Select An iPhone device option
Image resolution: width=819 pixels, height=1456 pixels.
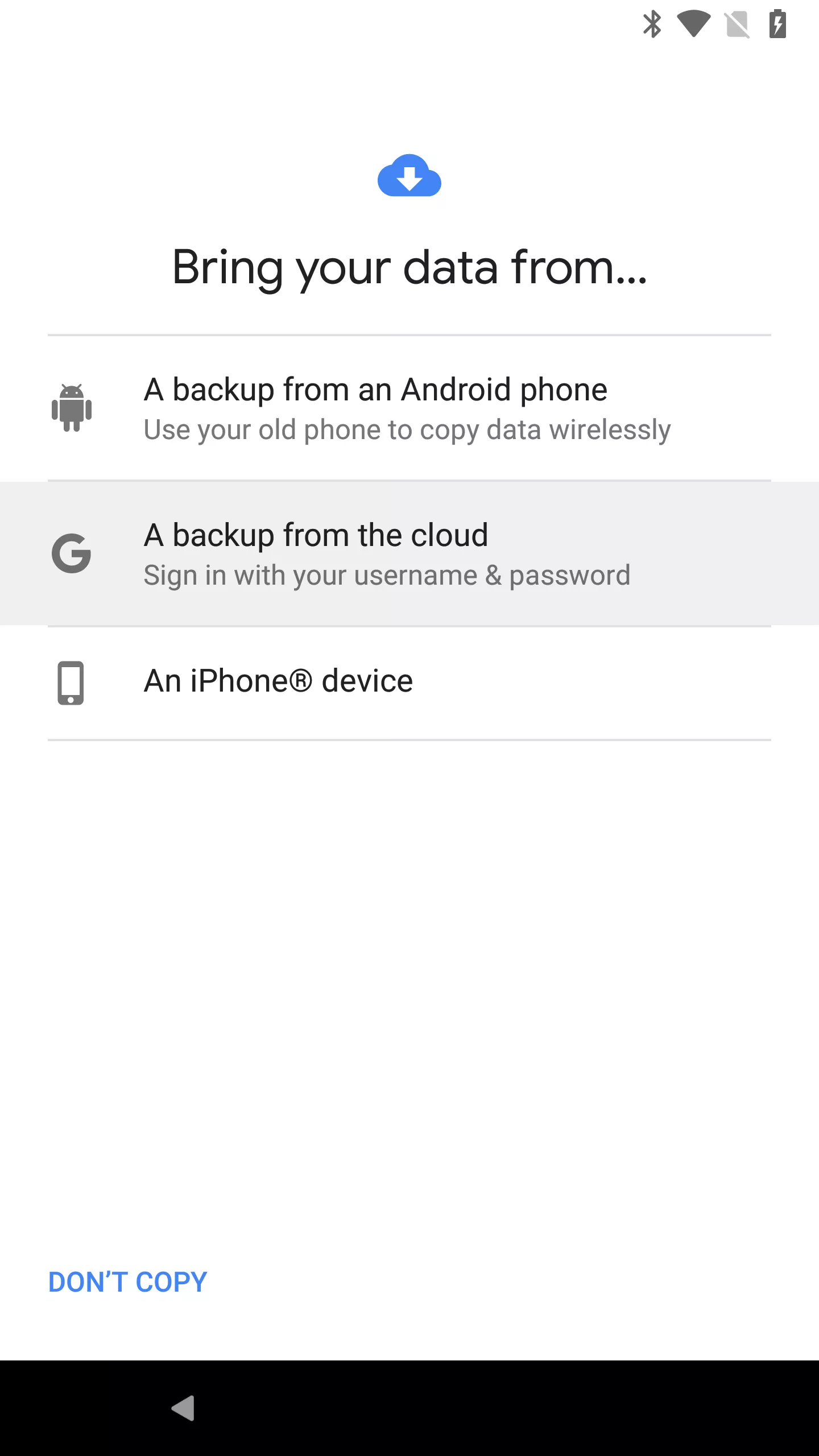pos(409,683)
